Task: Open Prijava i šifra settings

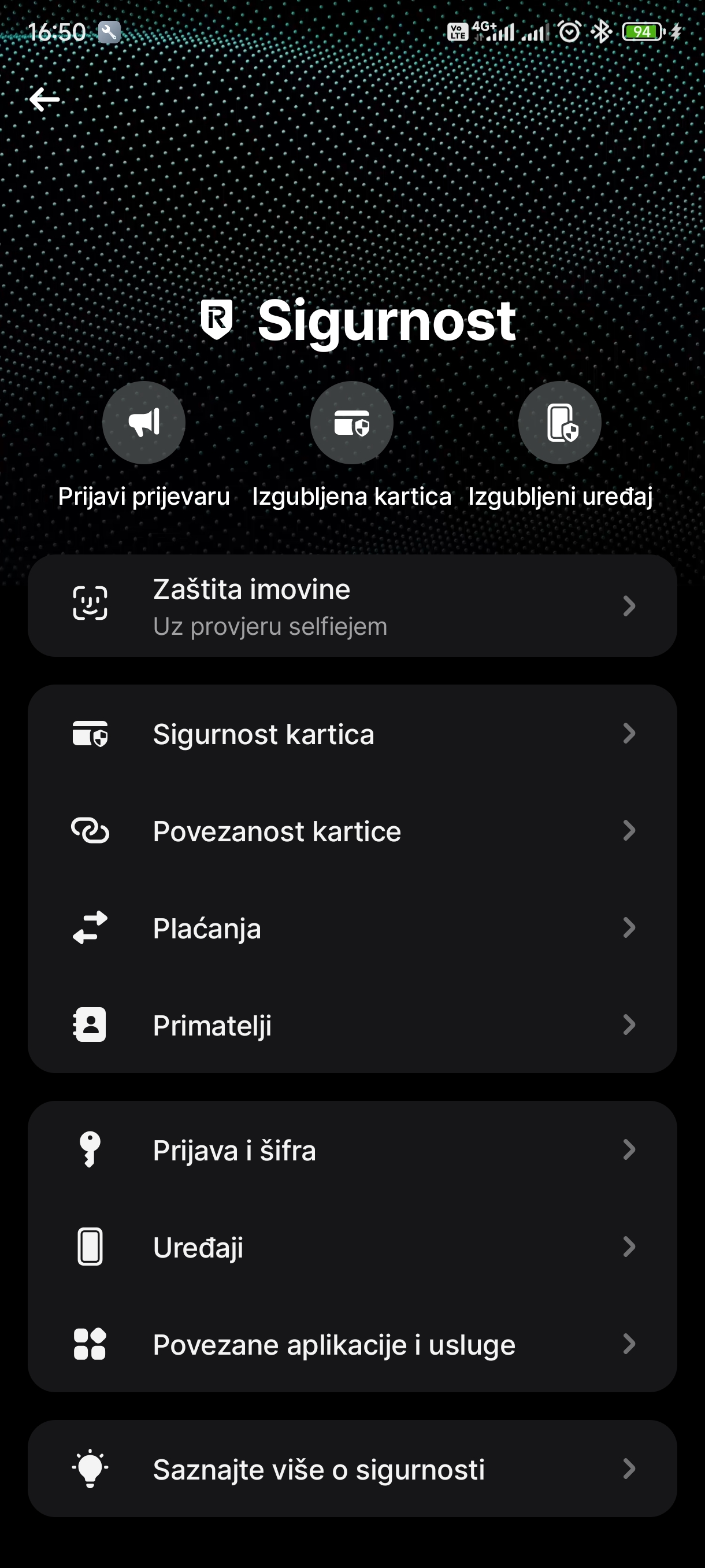Action: coord(352,1150)
